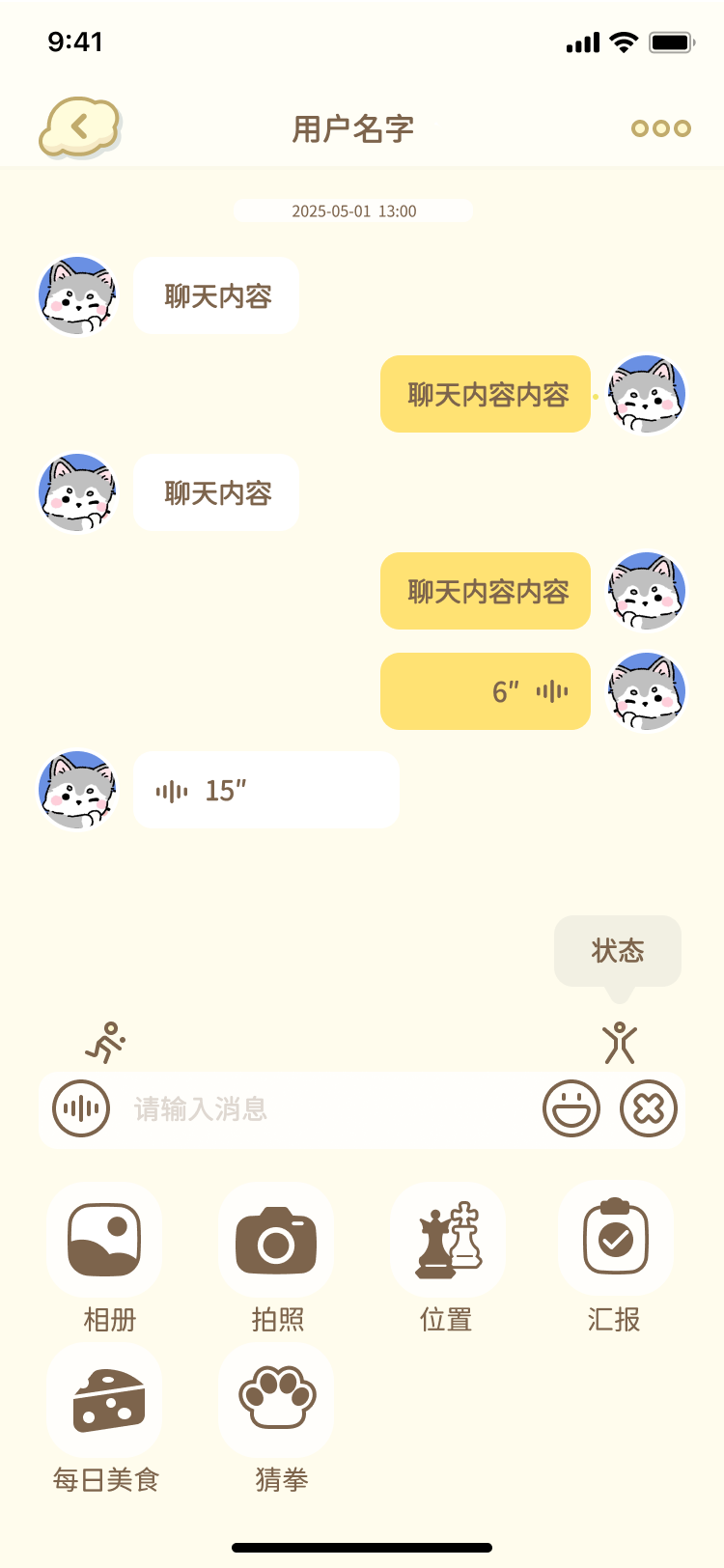The height and width of the screenshot is (1568, 724).
Task: Open the 位置 location sharing feature
Action: click(x=447, y=1239)
